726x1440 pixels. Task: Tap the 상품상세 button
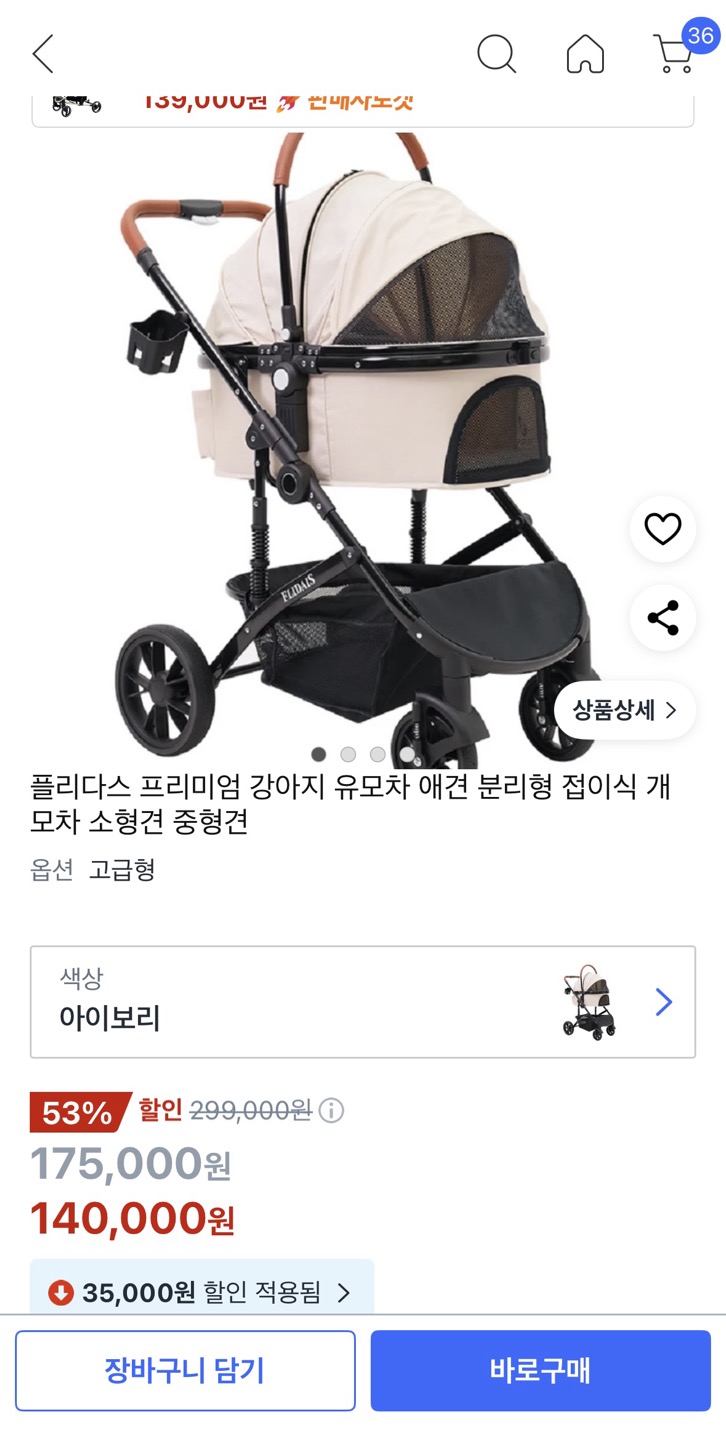[625, 710]
